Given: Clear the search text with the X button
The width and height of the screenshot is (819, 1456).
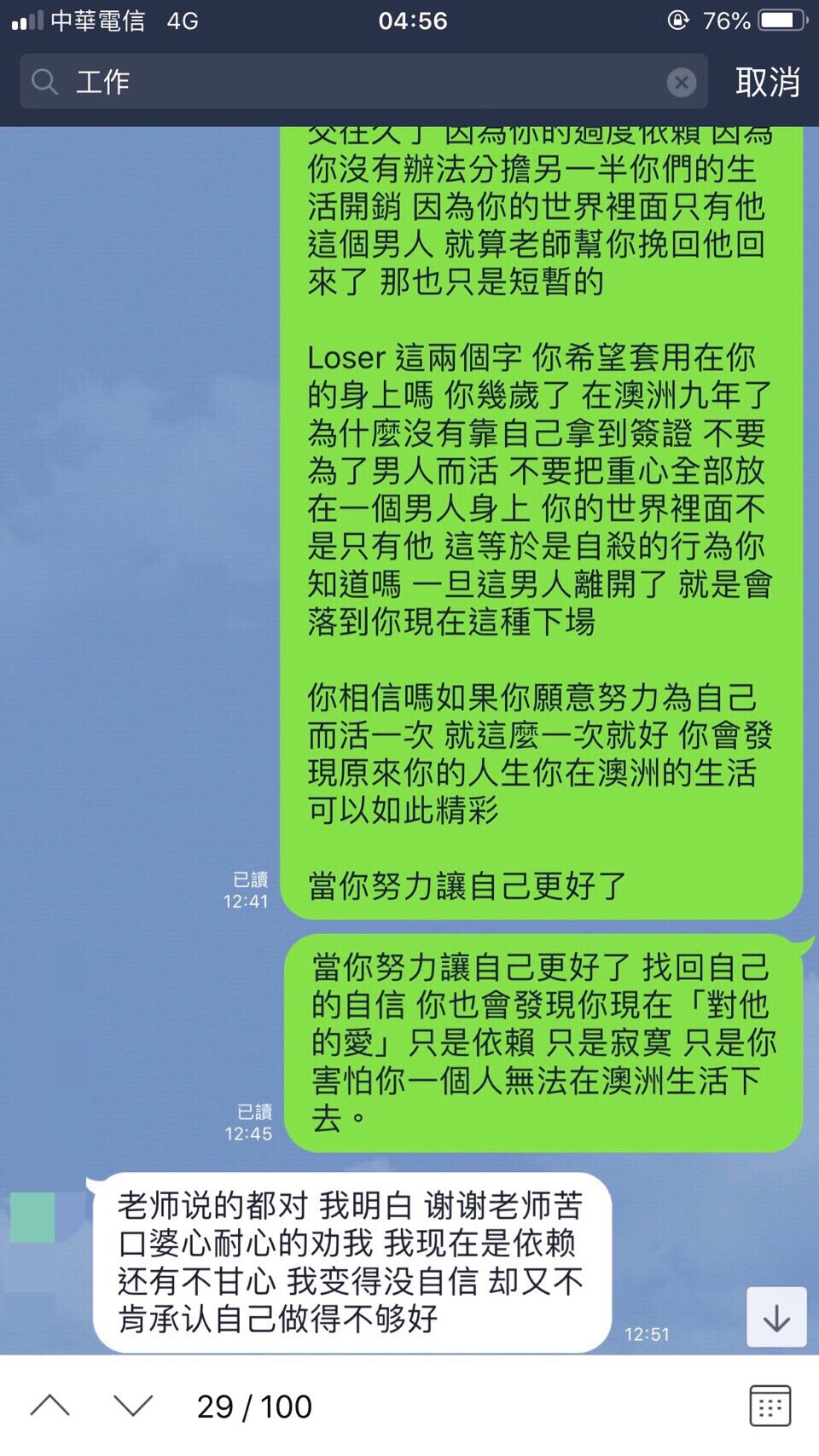Looking at the screenshot, I should (x=681, y=82).
